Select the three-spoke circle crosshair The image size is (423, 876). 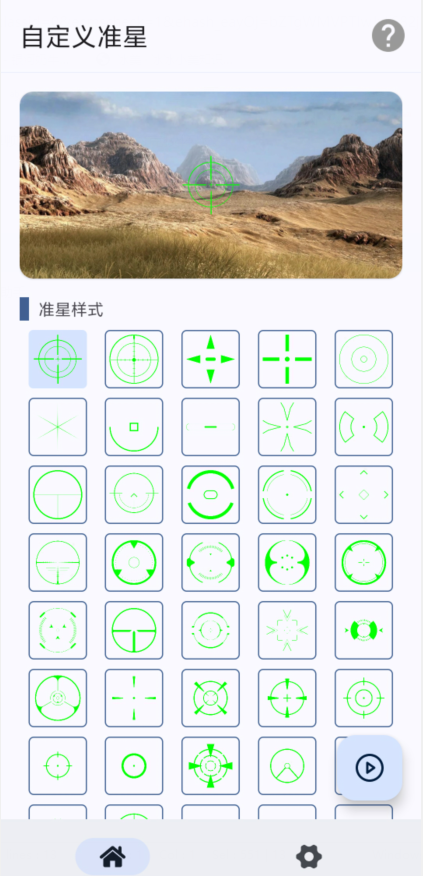58,698
